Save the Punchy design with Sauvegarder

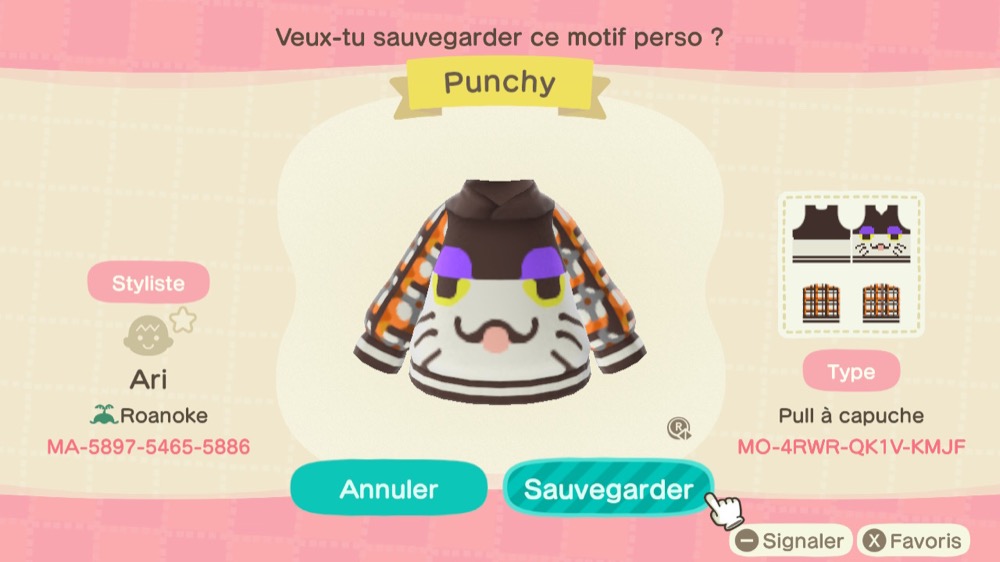point(608,490)
